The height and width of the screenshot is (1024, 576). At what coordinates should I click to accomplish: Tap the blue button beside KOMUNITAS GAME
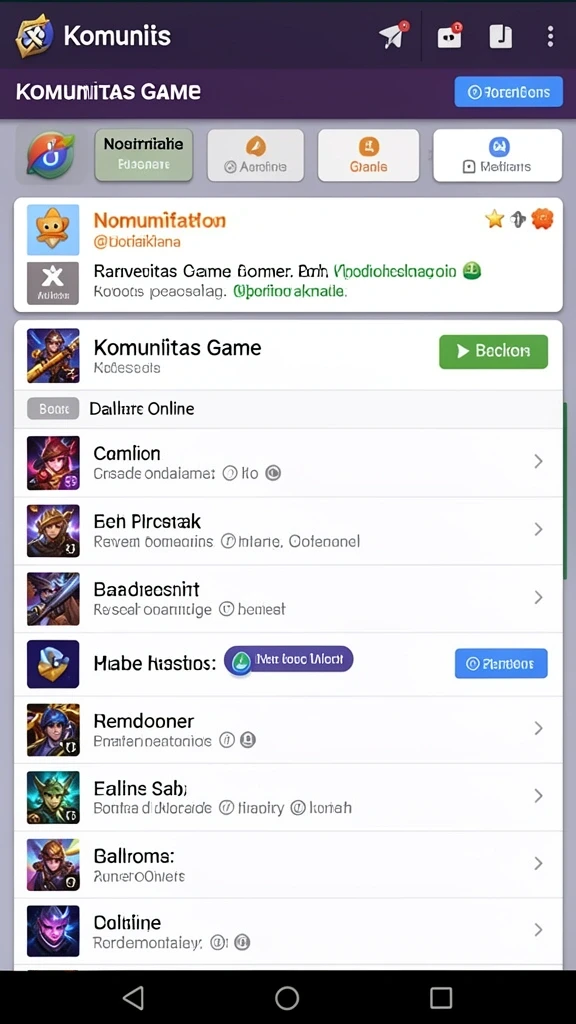(x=509, y=92)
